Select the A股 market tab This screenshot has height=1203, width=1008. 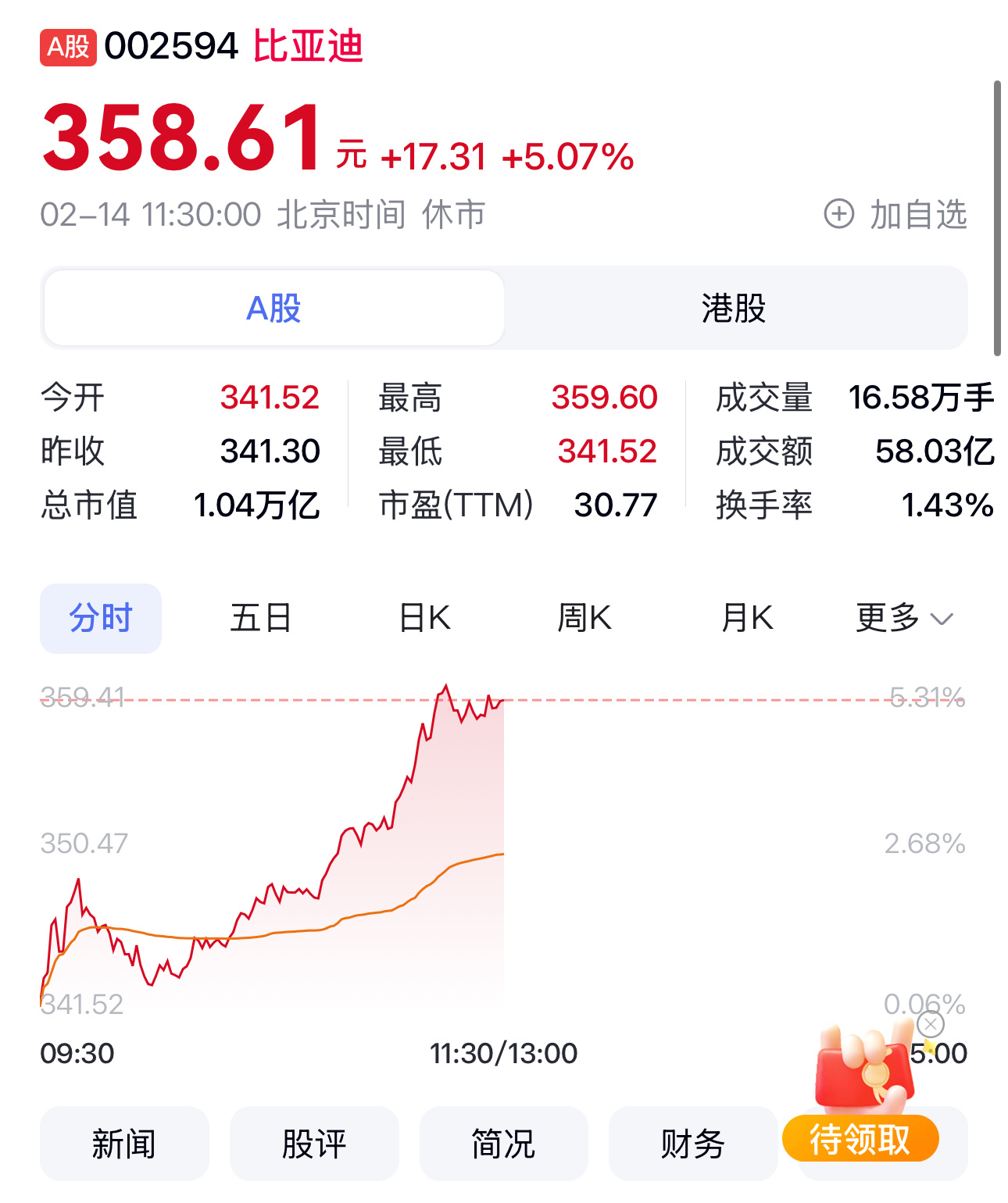pyautogui.click(x=273, y=308)
